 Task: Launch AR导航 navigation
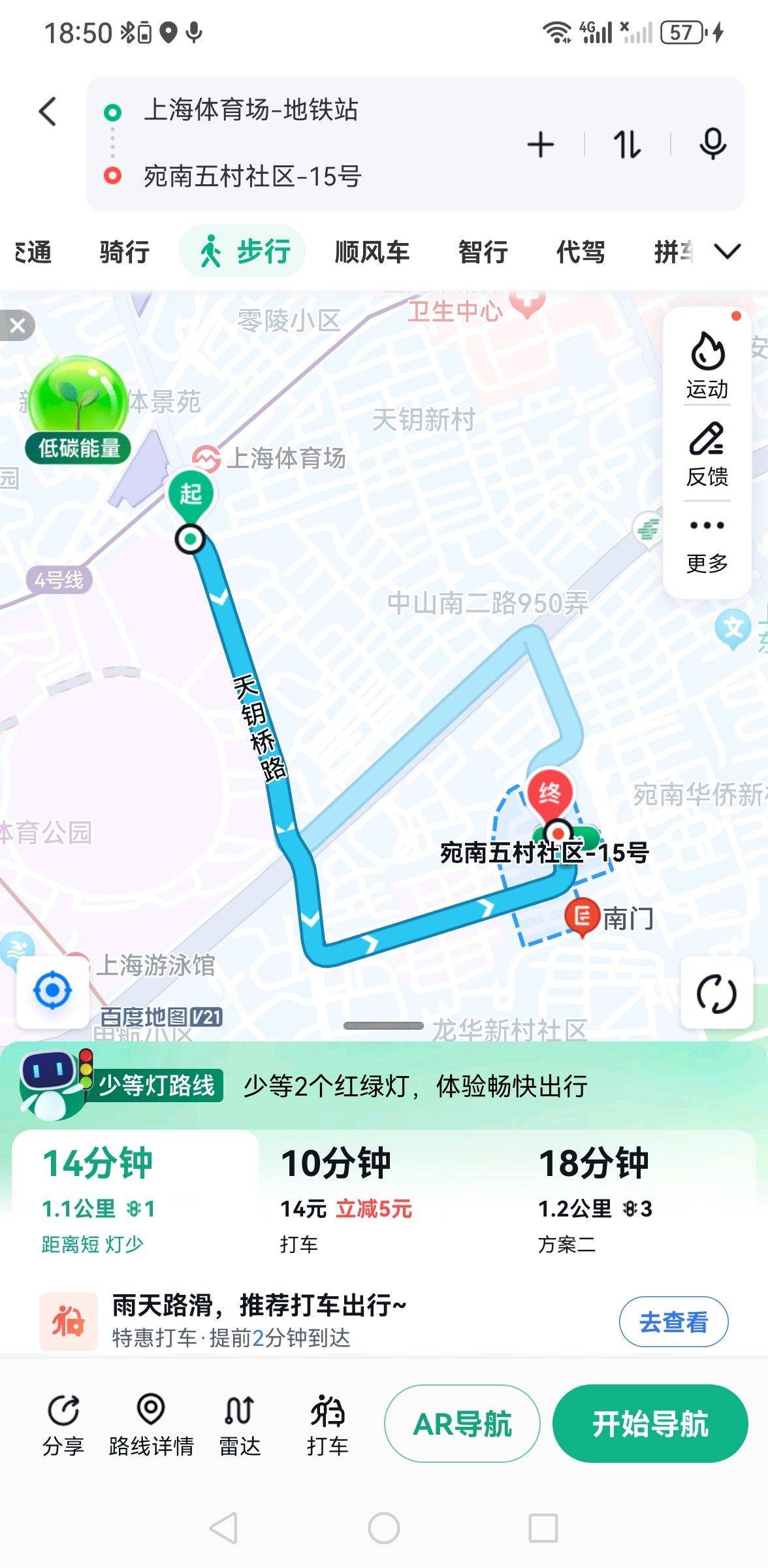[x=462, y=1424]
